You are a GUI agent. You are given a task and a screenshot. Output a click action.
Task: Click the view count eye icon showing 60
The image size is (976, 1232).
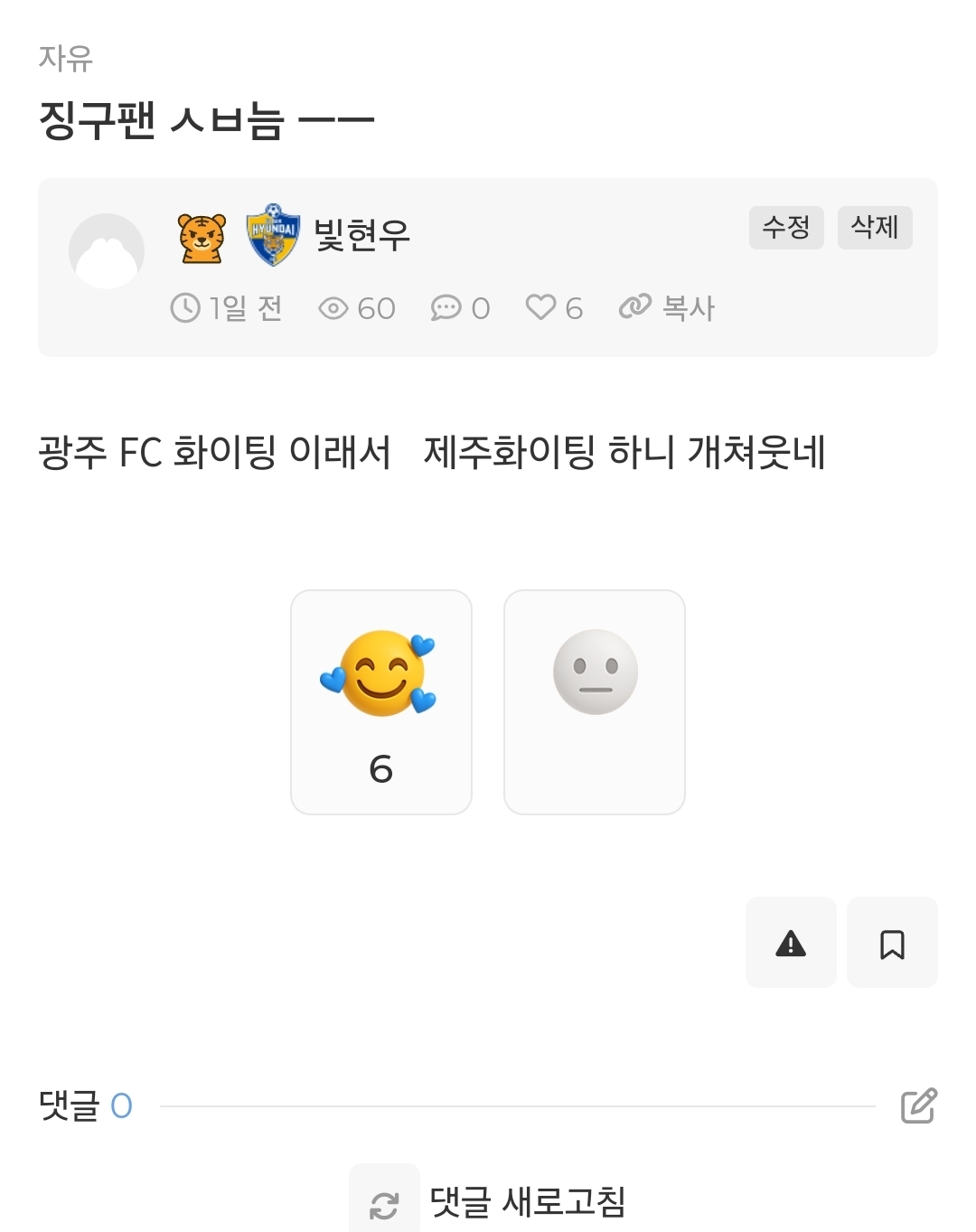coord(335,308)
